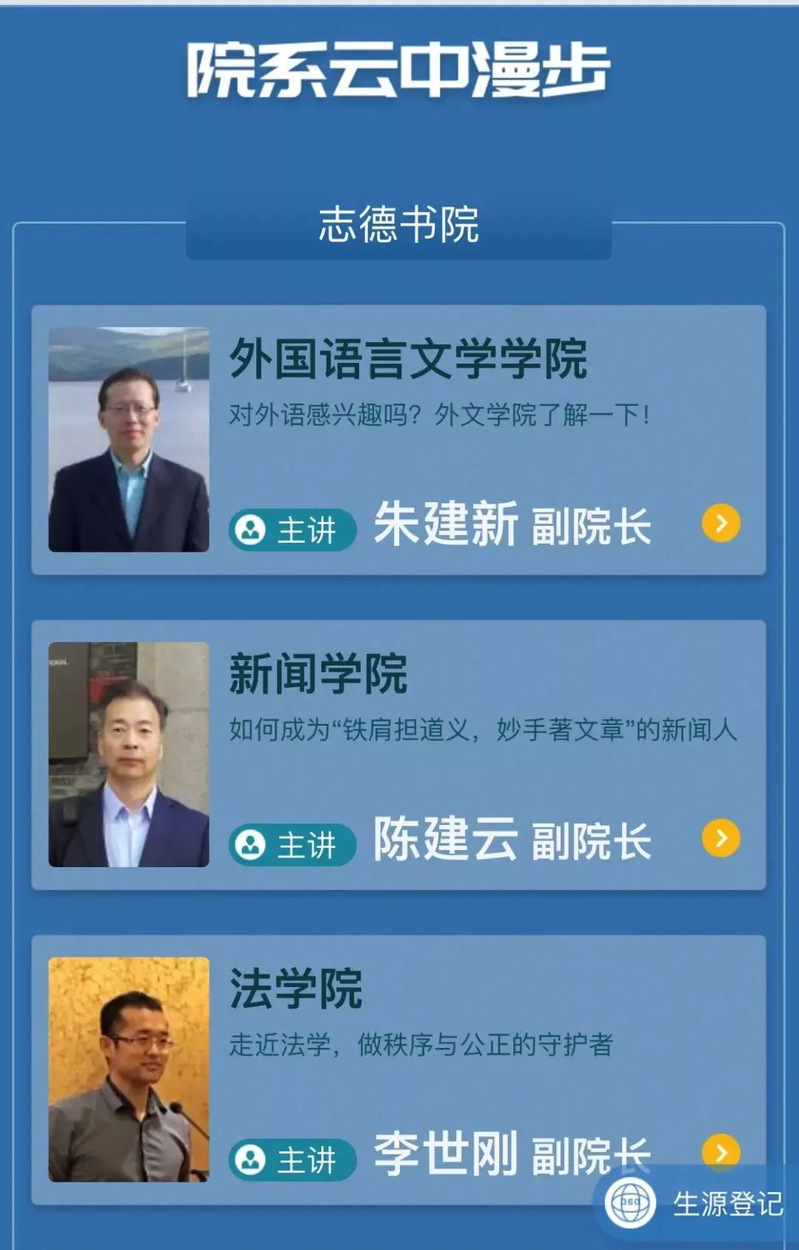The image size is (799, 1250).
Task: Tap the yellow arrow beside 朱建新 副院长
Action: coord(721,523)
